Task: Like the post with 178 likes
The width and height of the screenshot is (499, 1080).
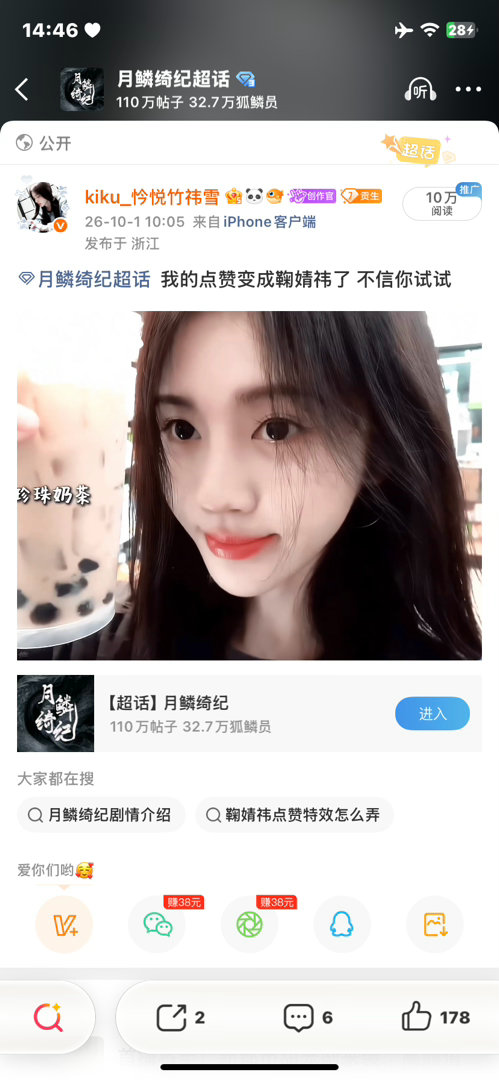Action: click(x=436, y=1017)
